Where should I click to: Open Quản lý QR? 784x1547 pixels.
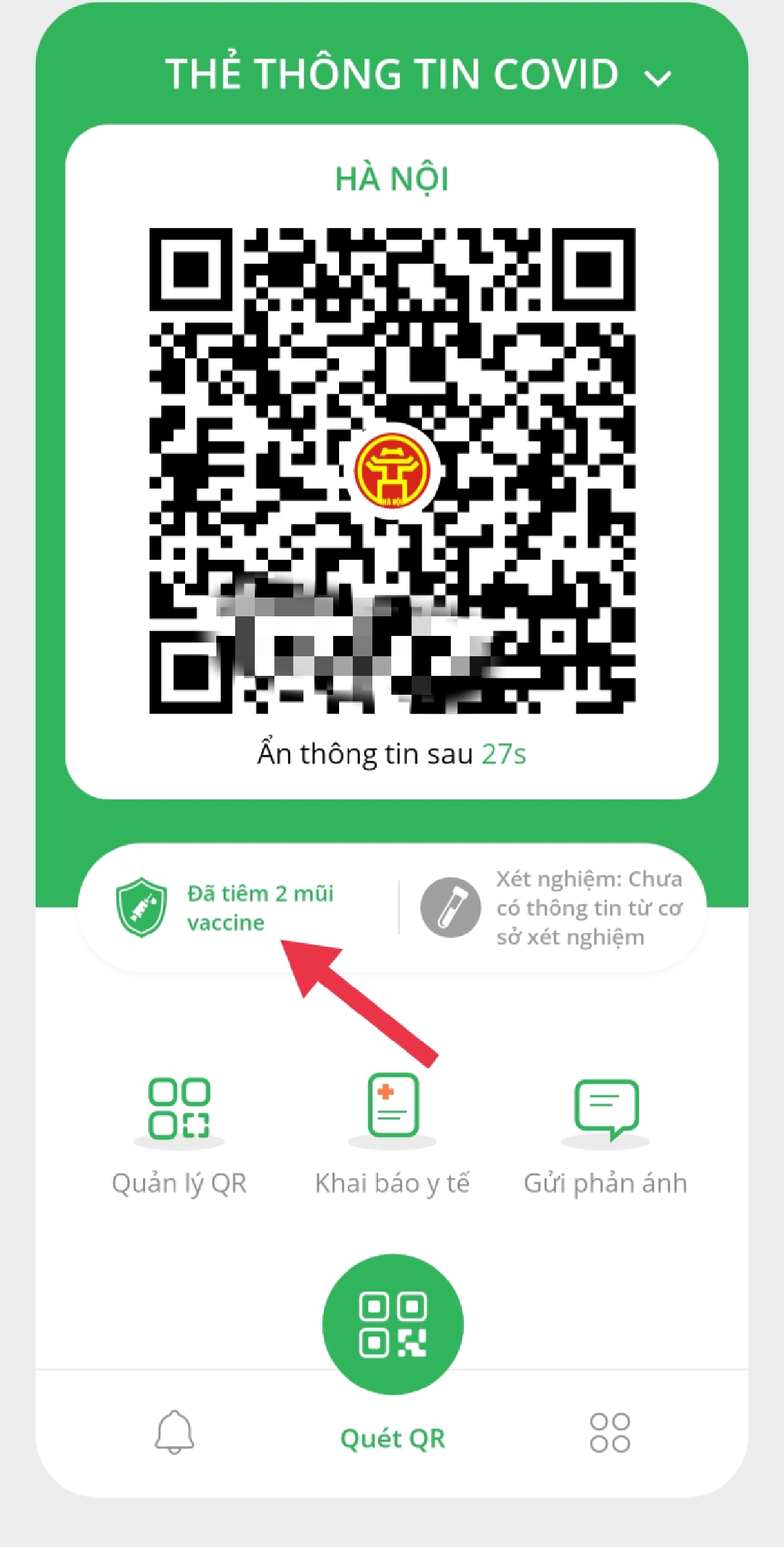pyautogui.click(x=179, y=1134)
